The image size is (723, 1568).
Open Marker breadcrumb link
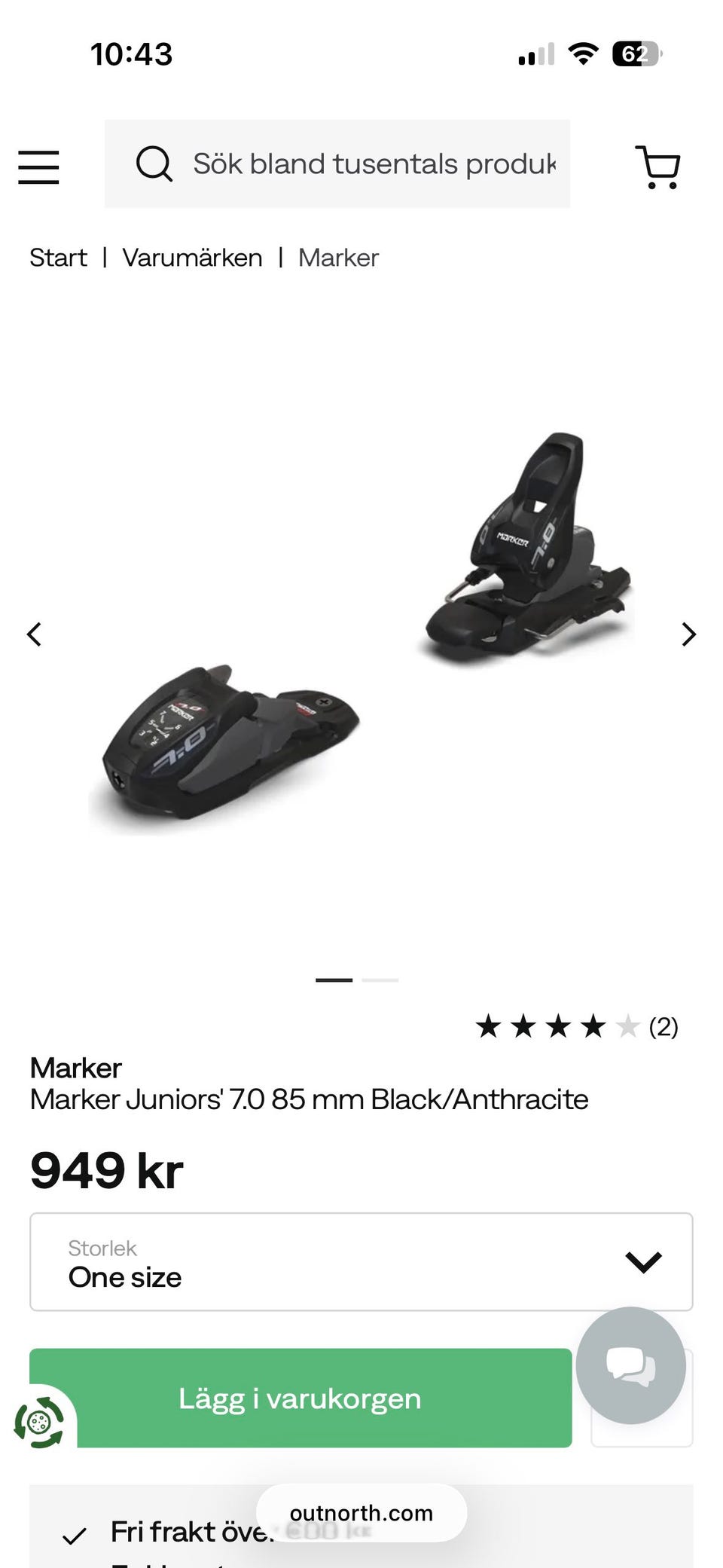[338, 258]
